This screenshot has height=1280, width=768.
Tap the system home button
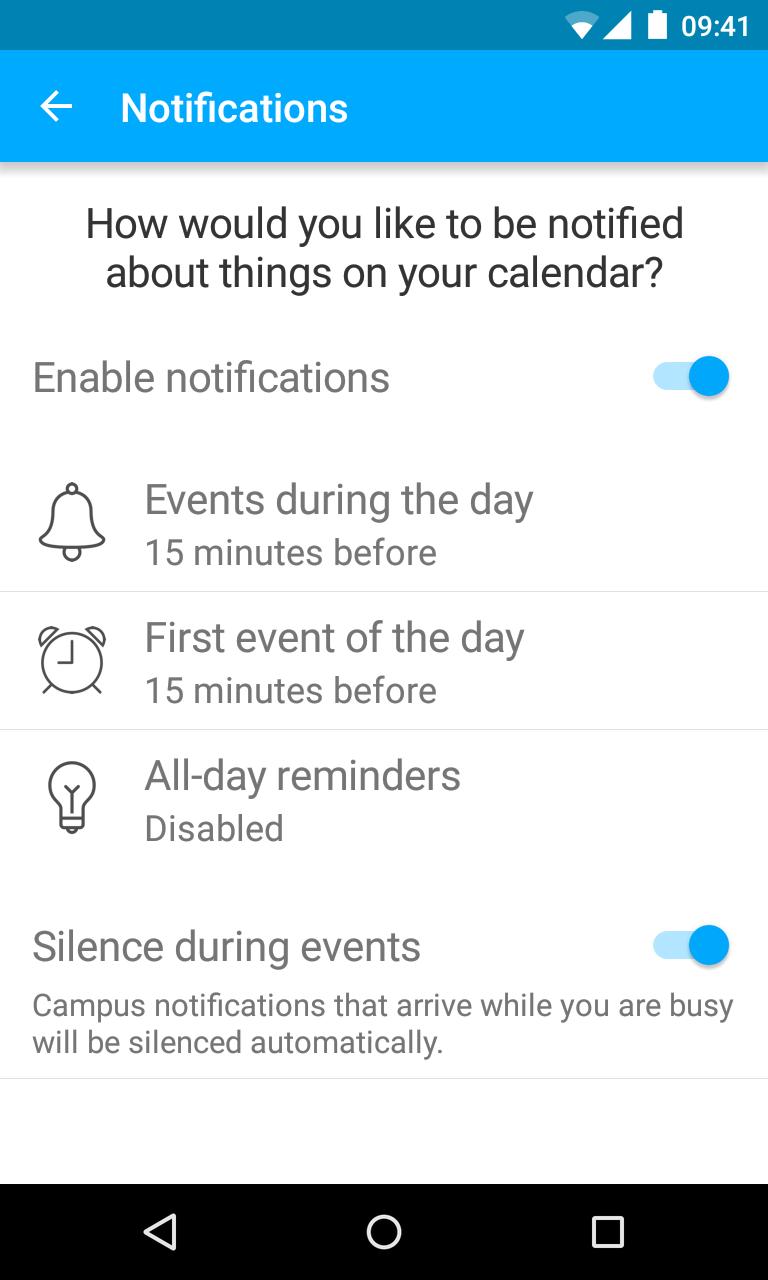(384, 1232)
